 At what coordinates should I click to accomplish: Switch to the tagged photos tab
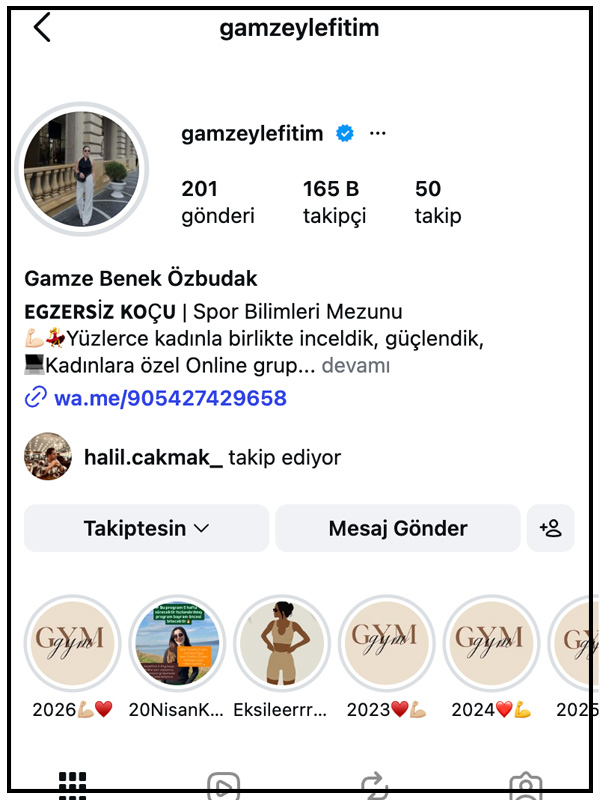click(x=525, y=785)
